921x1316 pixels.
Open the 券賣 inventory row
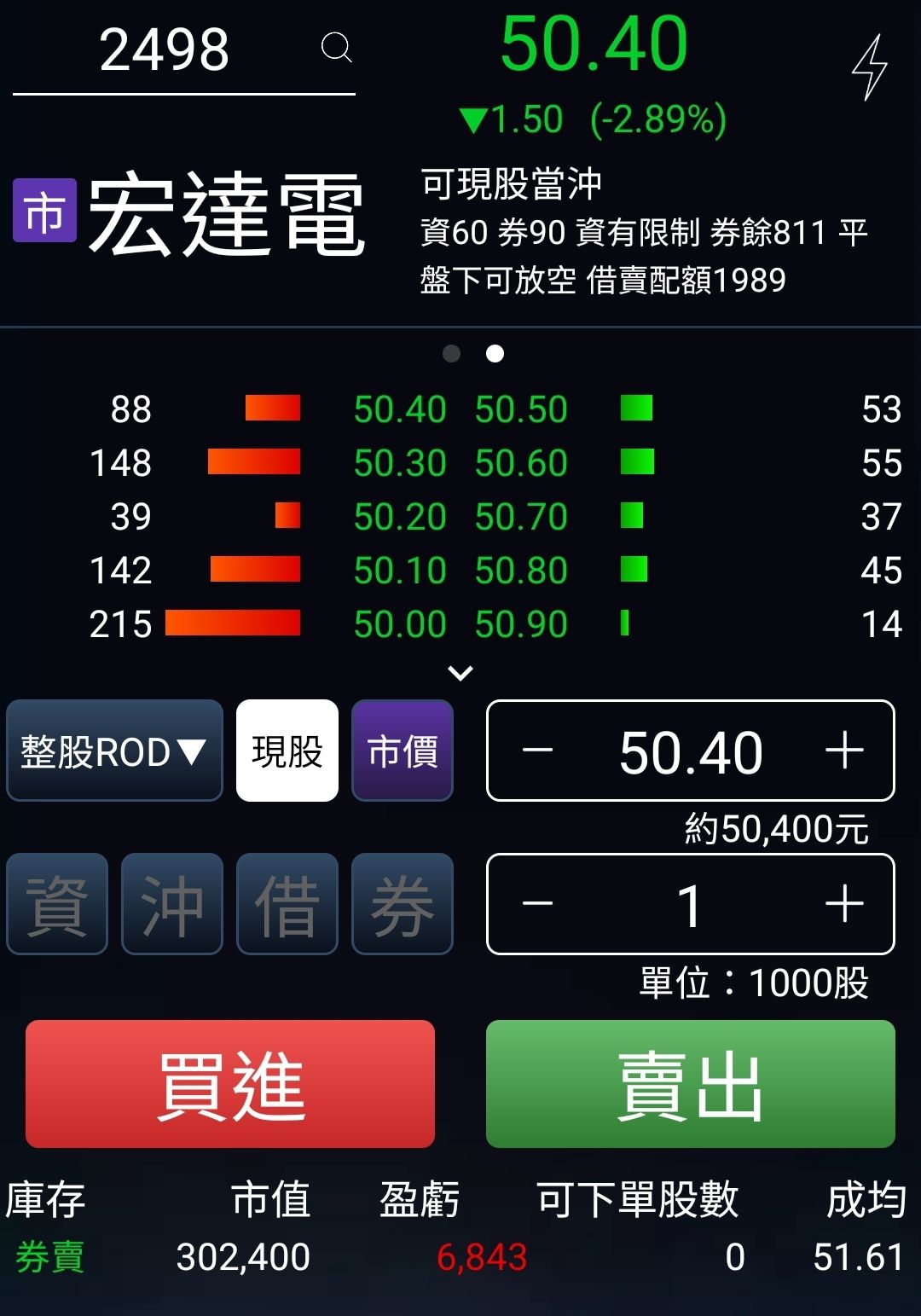(x=49, y=1257)
